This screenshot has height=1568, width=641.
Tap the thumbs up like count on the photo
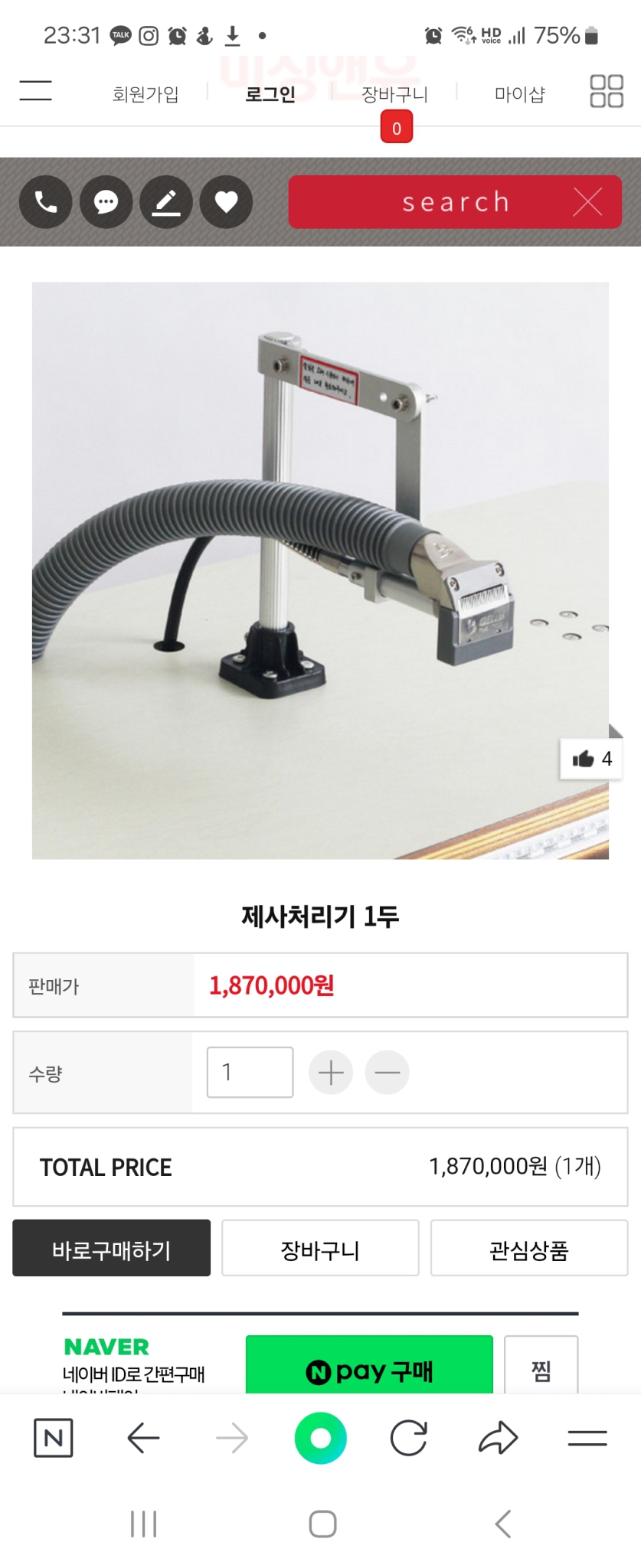point(591,759)
